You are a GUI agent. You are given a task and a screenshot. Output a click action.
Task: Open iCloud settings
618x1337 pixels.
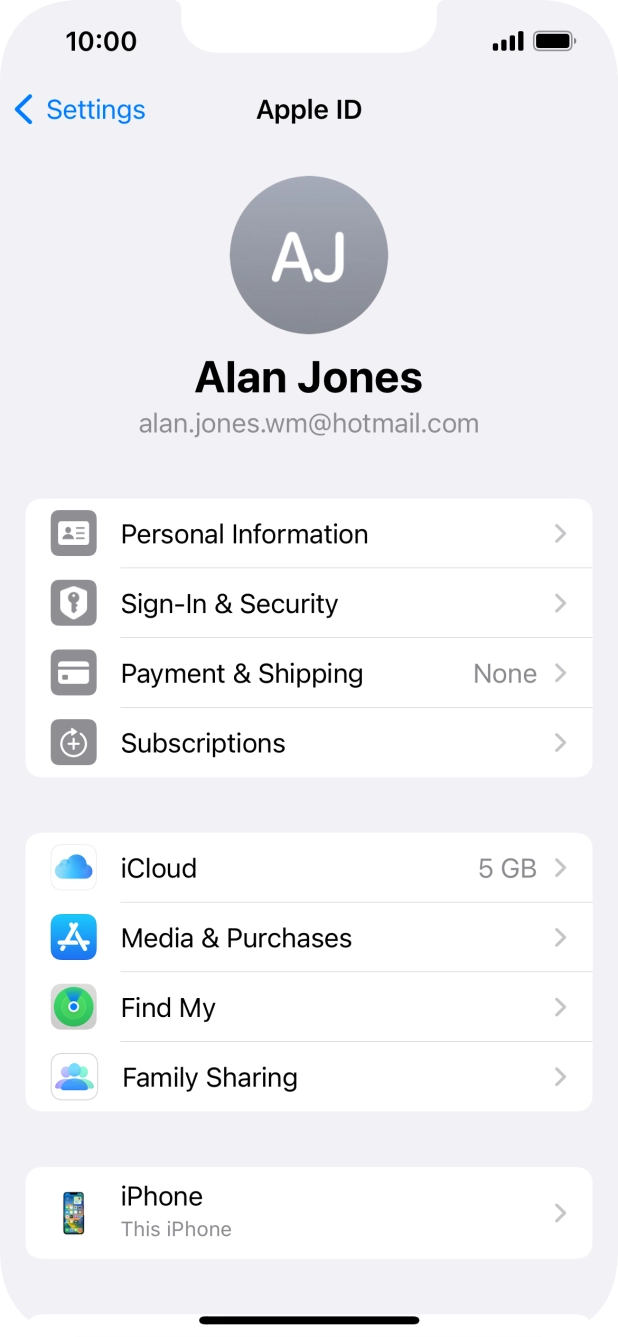click(x=308, y=868)
